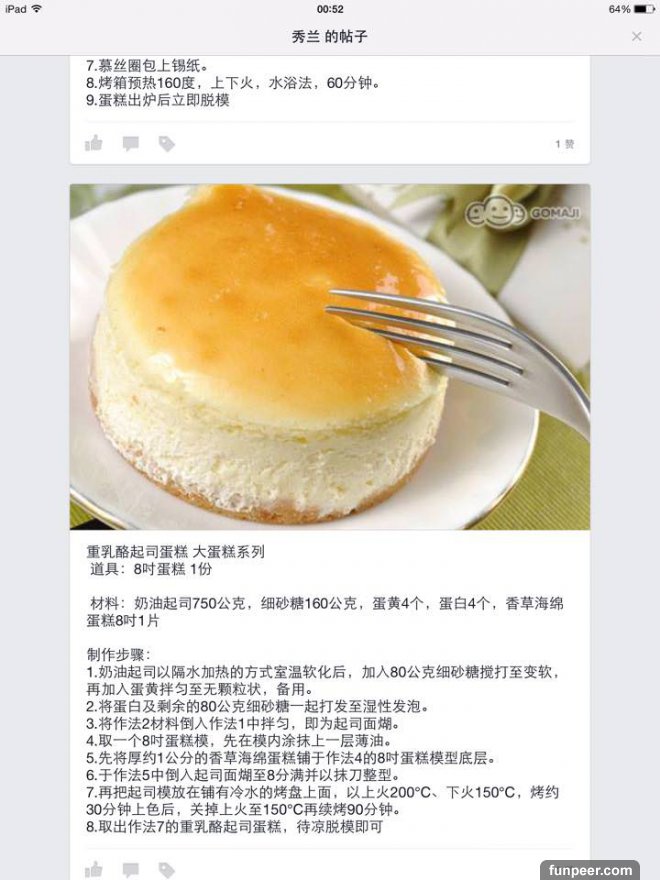Comment on the post ending with 蛋糕出炉后立即脱模
Viewport: 660px width, 880px height.
[x=130, y=143]
